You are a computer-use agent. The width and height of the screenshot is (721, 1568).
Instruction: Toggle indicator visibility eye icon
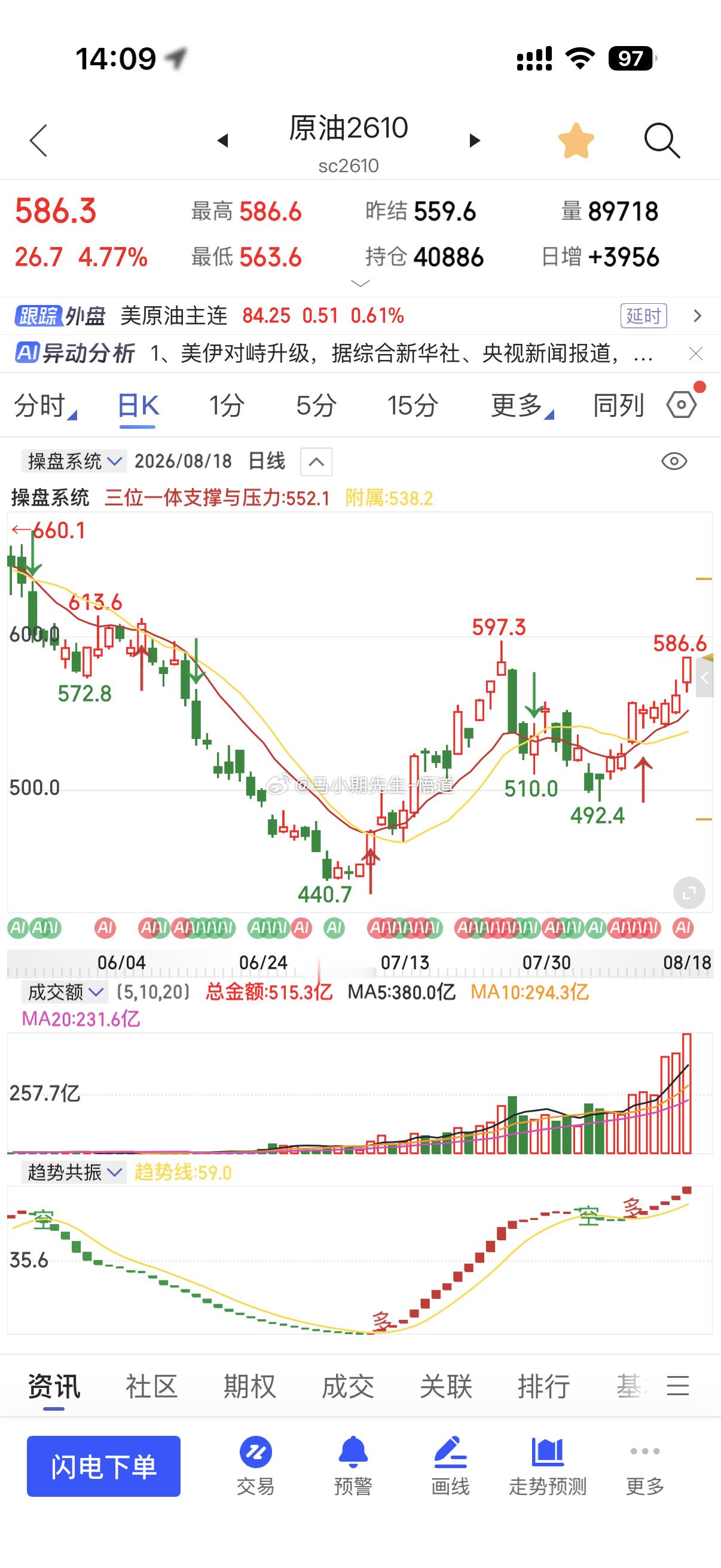674,462
